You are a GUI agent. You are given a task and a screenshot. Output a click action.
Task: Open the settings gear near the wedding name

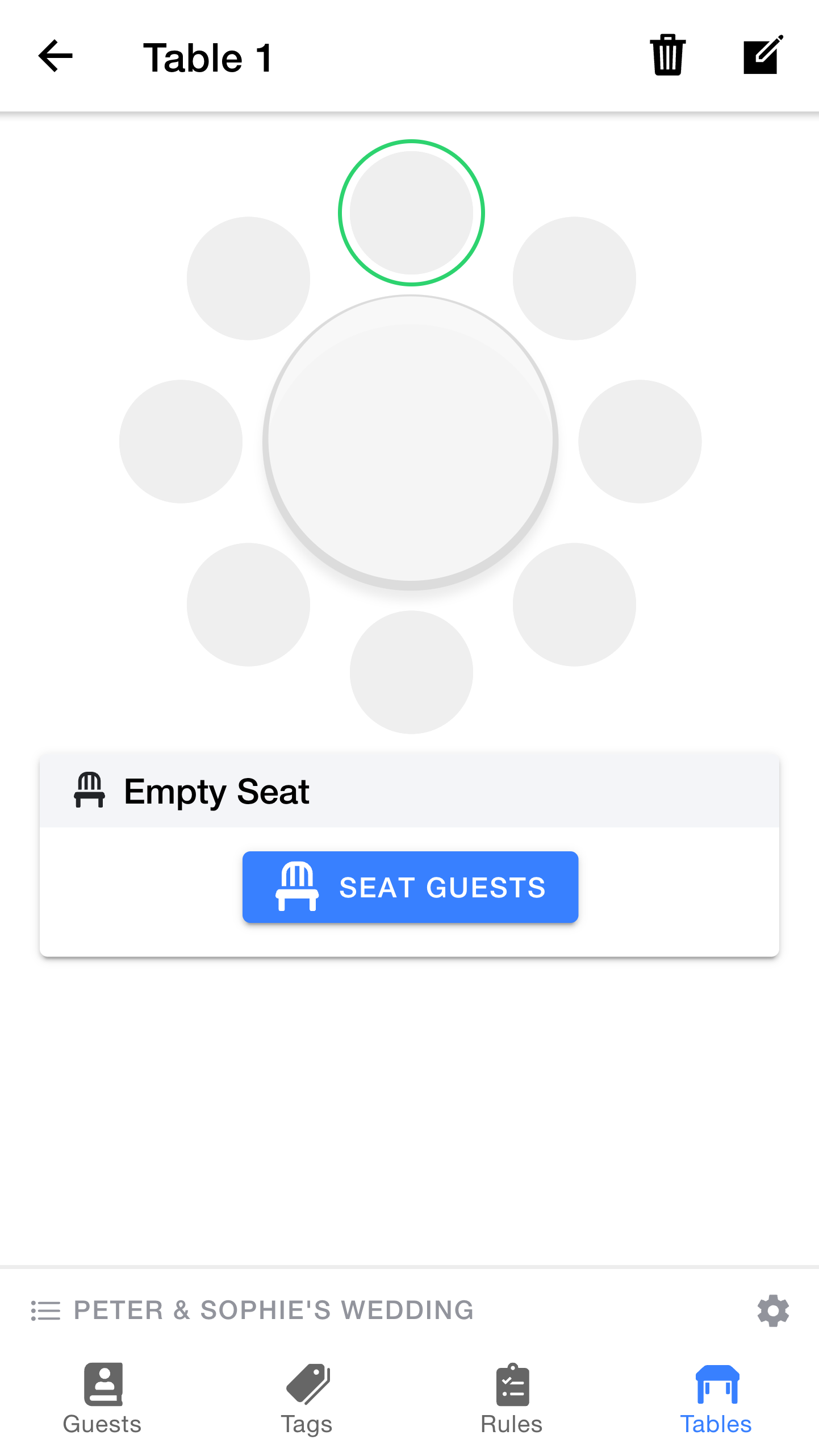772,1311
